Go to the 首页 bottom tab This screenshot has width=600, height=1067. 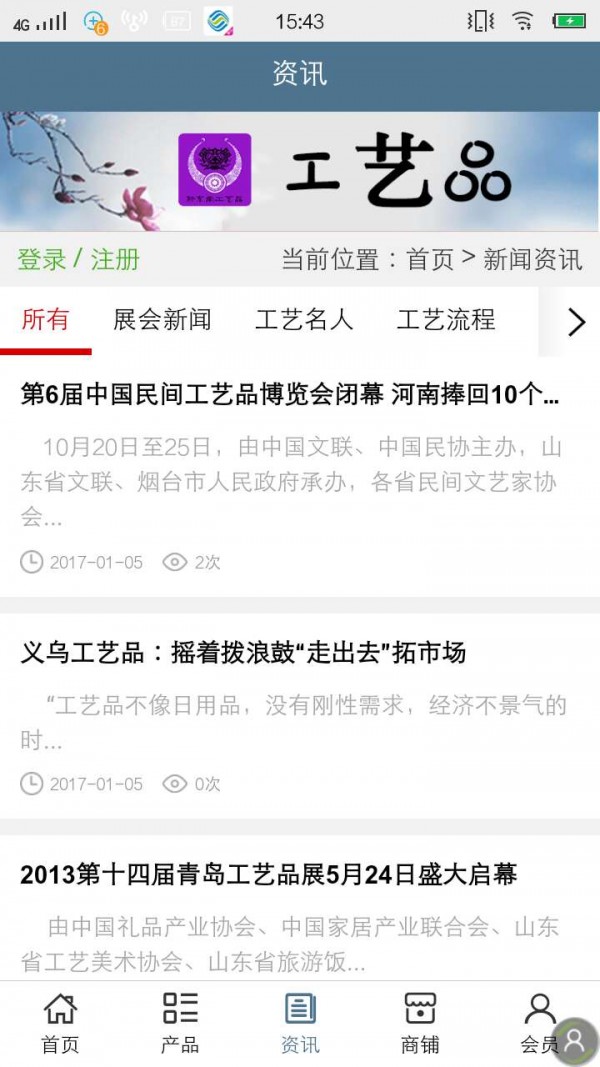(x=60, y=1023)
